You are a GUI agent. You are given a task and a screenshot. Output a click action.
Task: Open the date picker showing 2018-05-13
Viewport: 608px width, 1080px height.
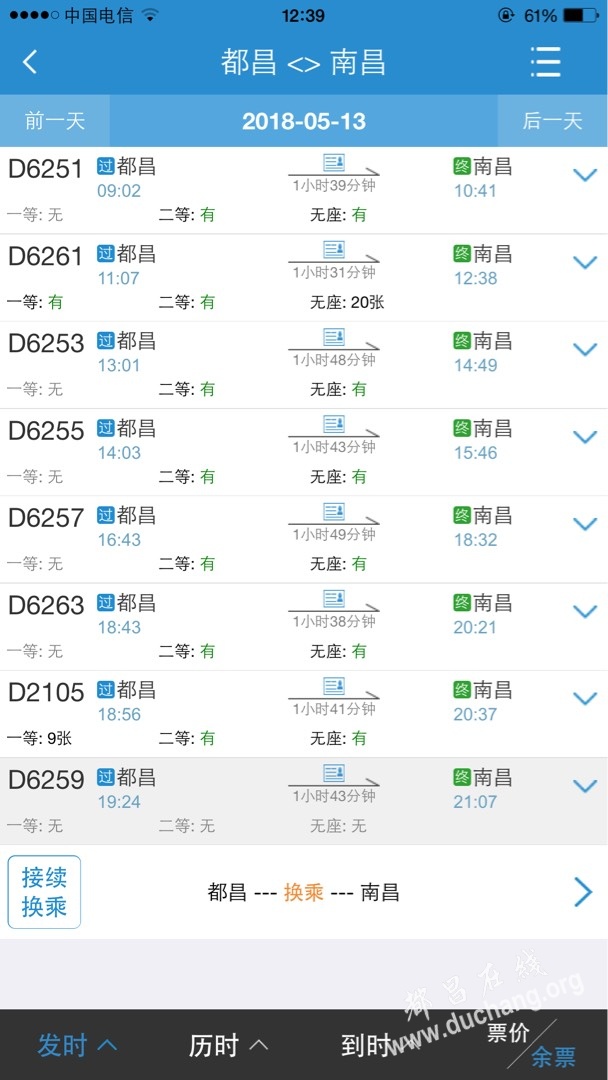(x=304, y=121)
